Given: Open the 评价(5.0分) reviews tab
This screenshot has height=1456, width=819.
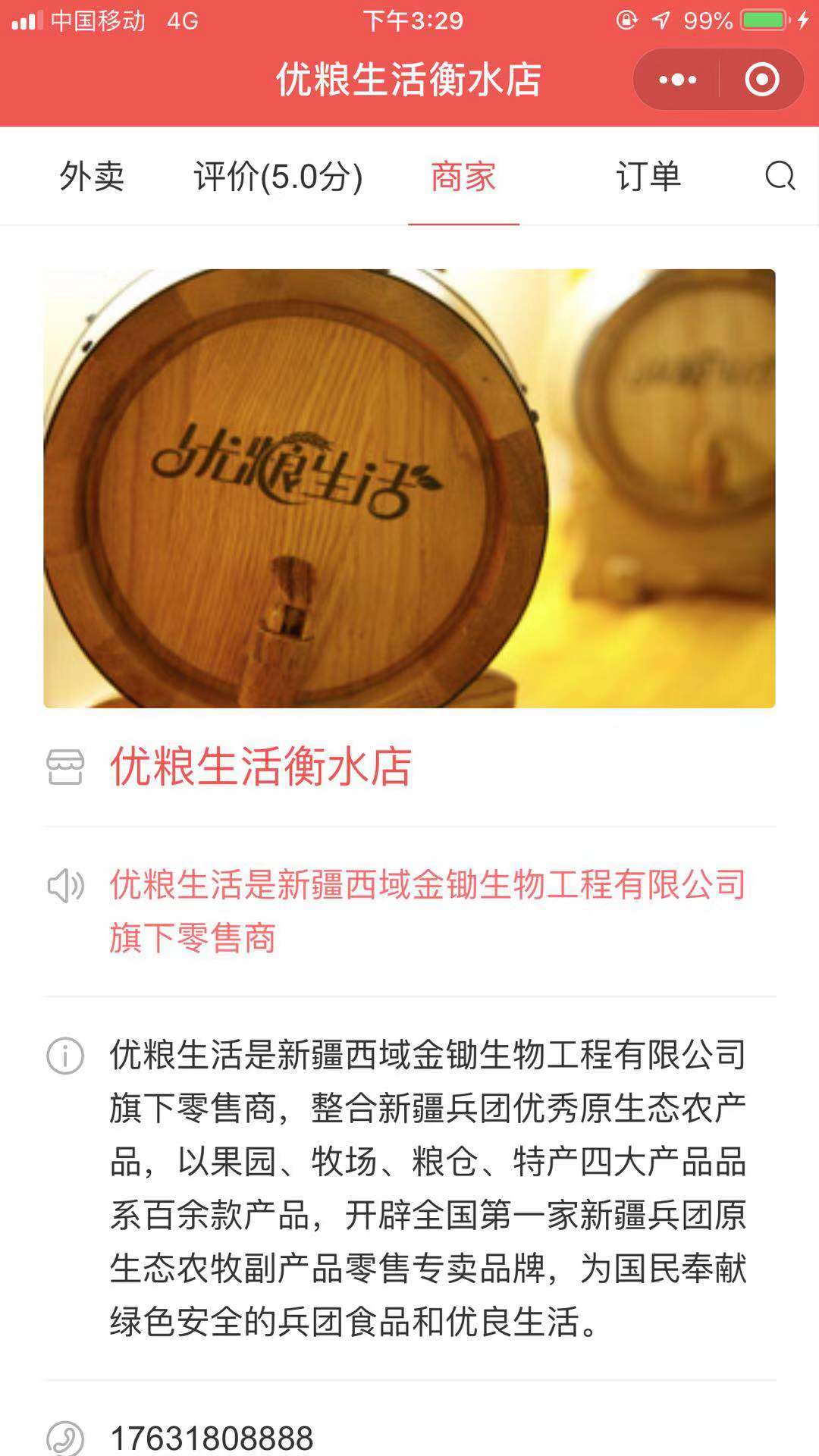Looking at the screenshot, I should (278, 177).
